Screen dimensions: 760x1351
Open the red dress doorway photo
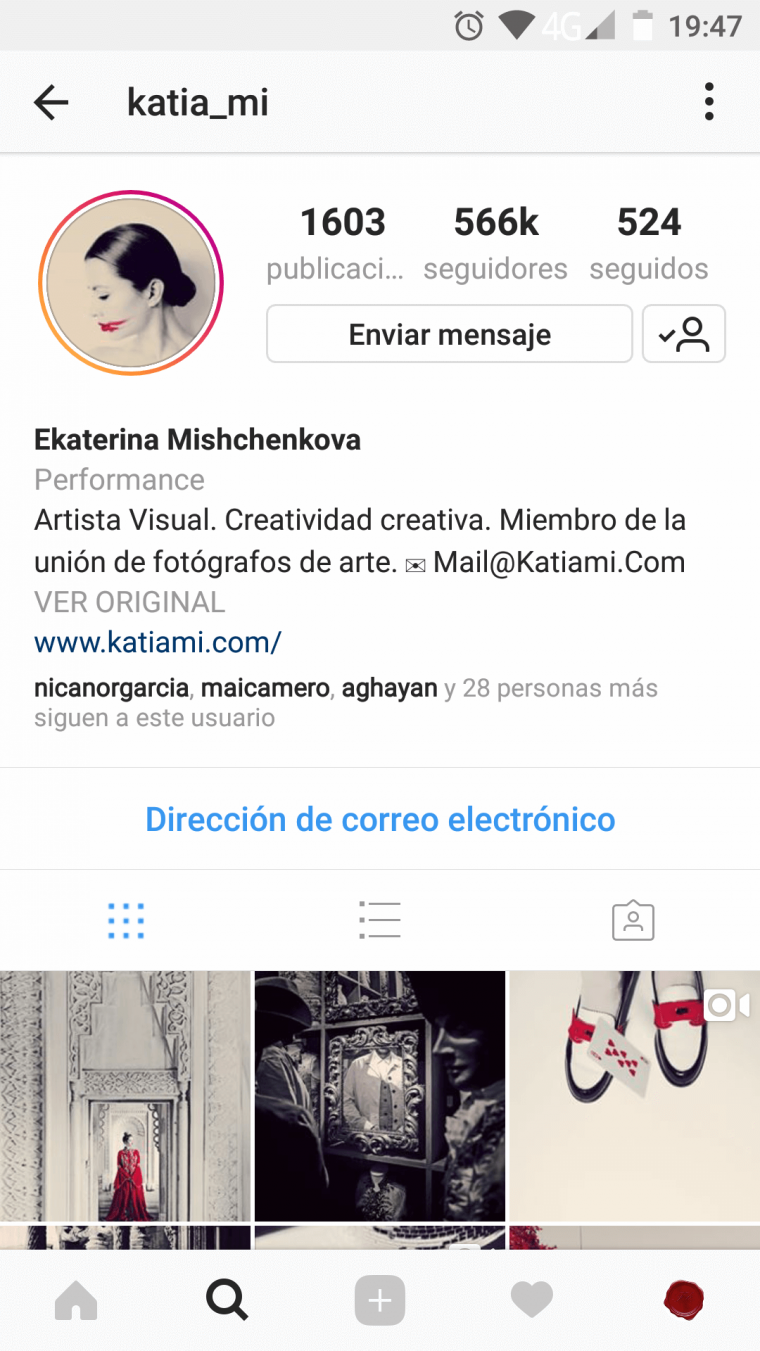tap(125, 1096)
